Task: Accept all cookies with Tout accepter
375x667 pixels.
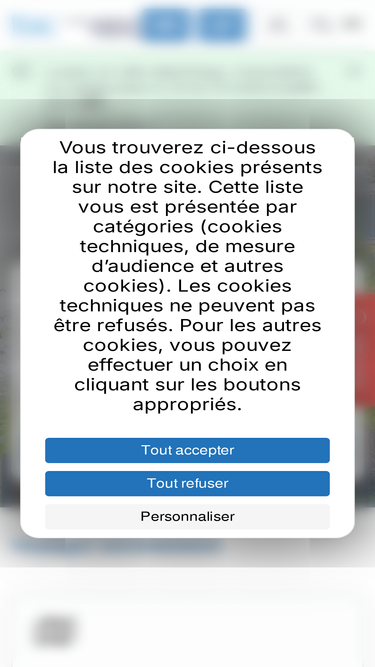Action: point(188,450)
